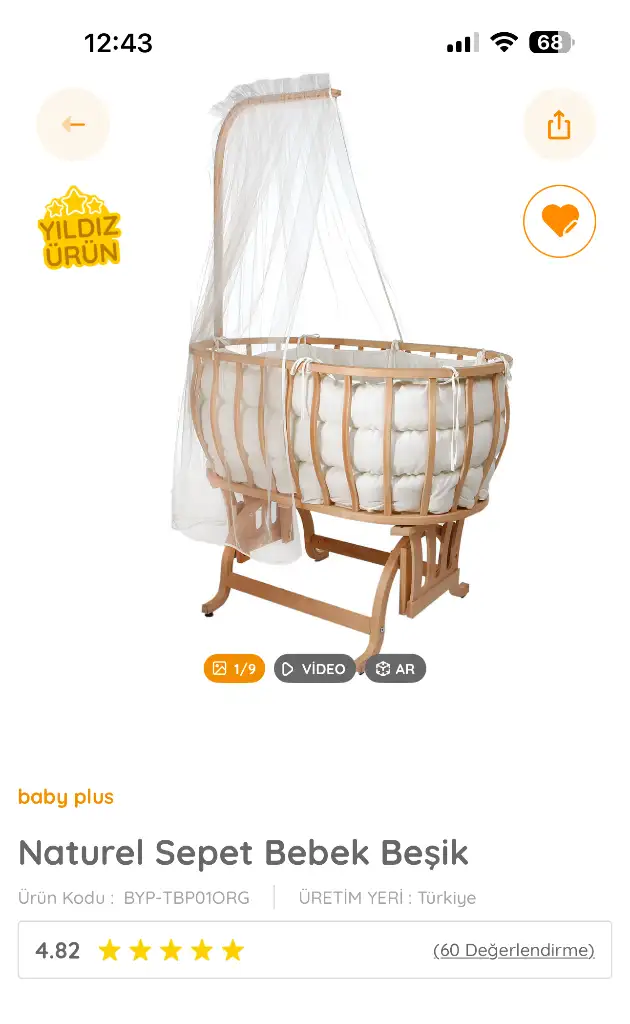Go back using the arrow button
This screenshot has height=1024, width=630.
tap(73, 124)
